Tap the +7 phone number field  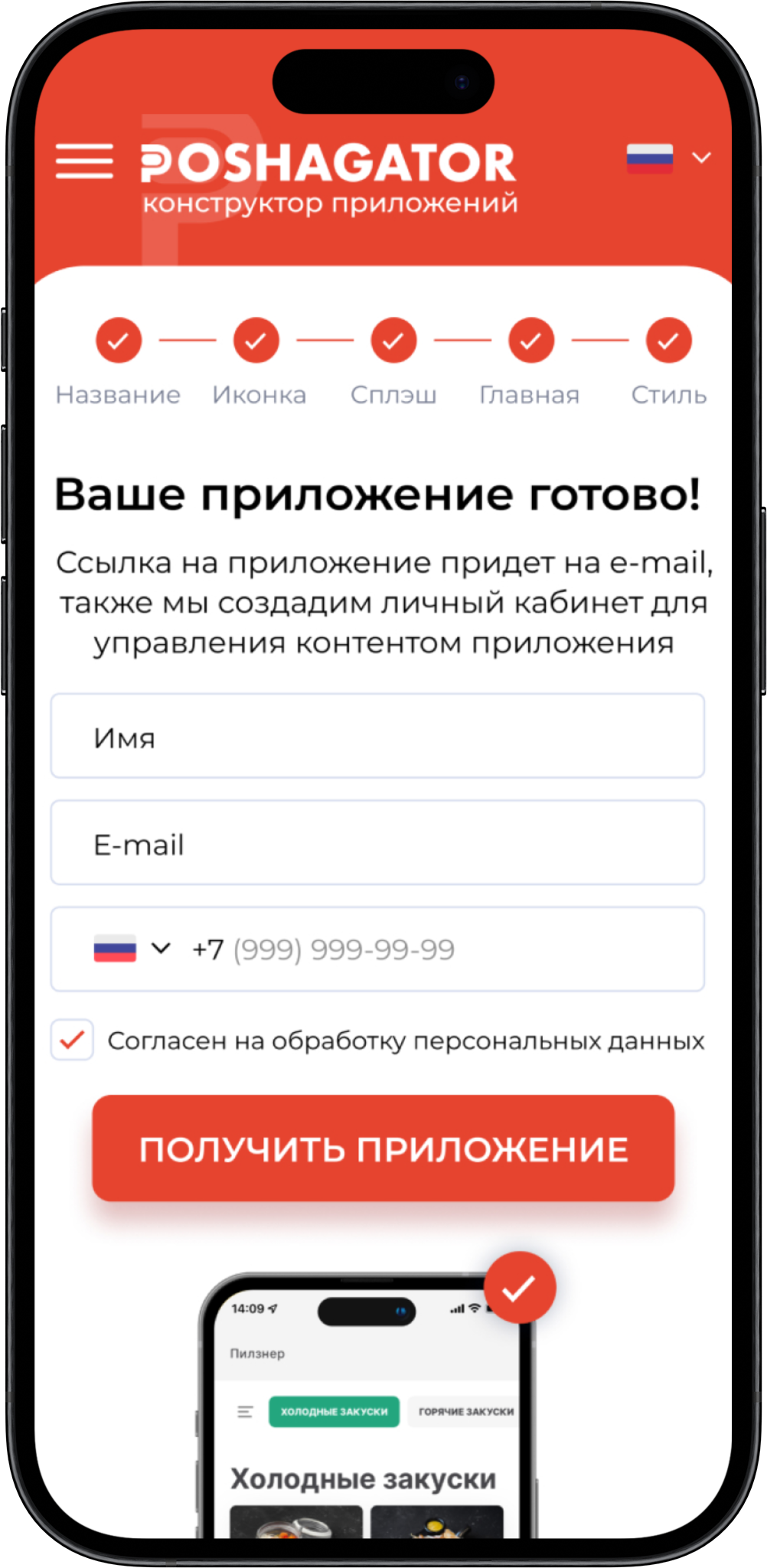444,949
